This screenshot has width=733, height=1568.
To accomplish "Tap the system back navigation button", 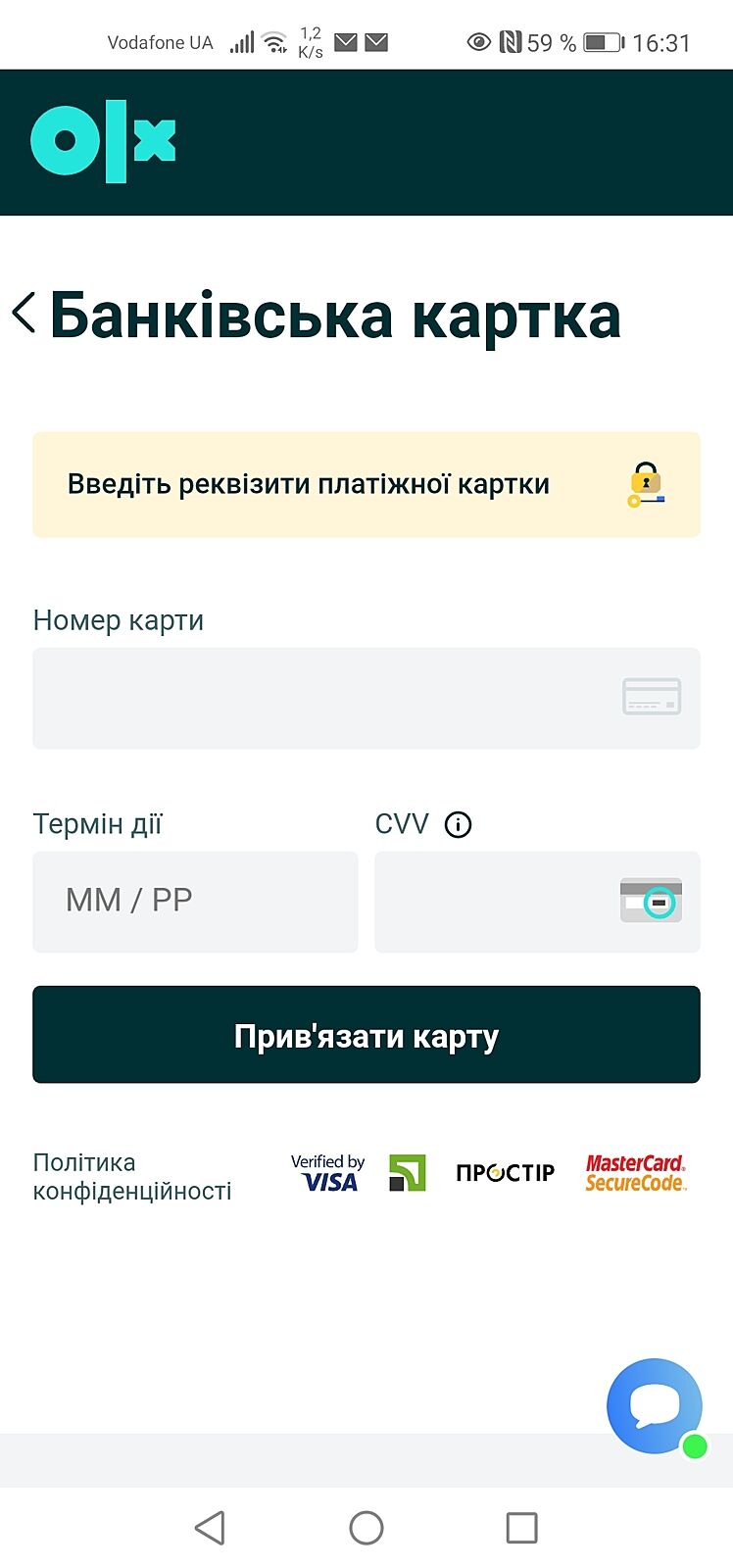I will [210, 1527].
